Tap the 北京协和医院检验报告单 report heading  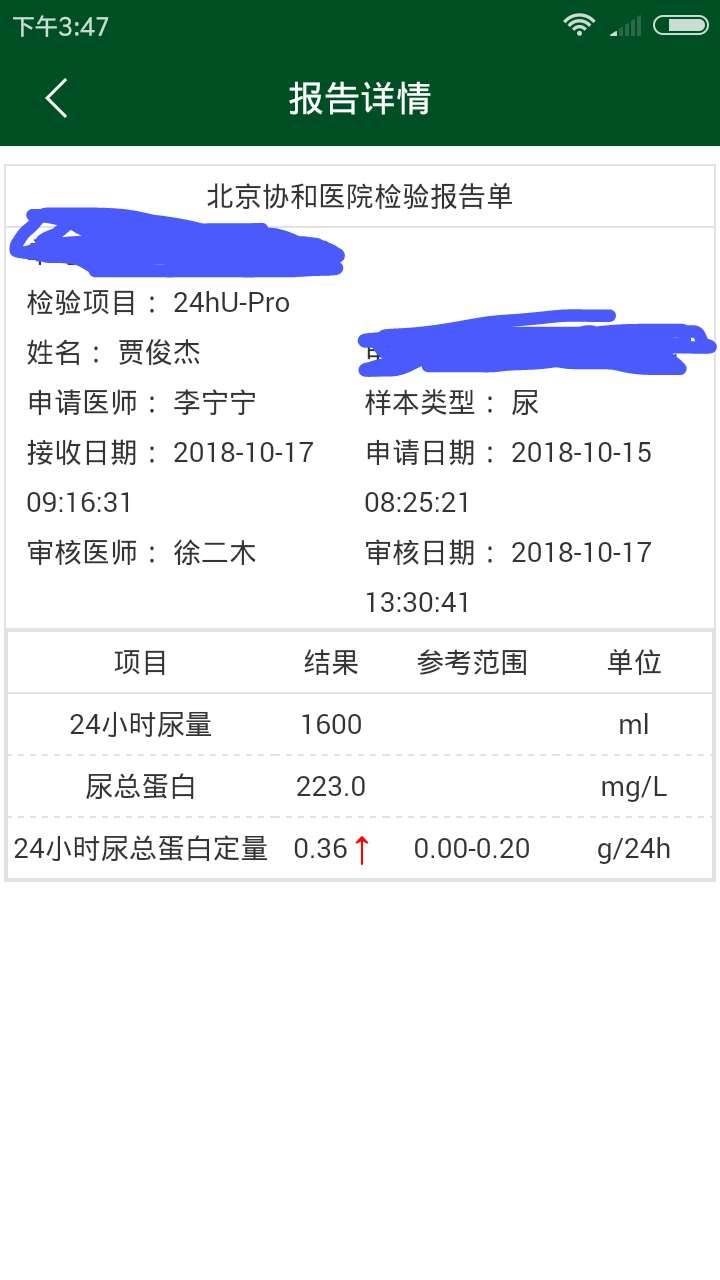tap(359, 196)
